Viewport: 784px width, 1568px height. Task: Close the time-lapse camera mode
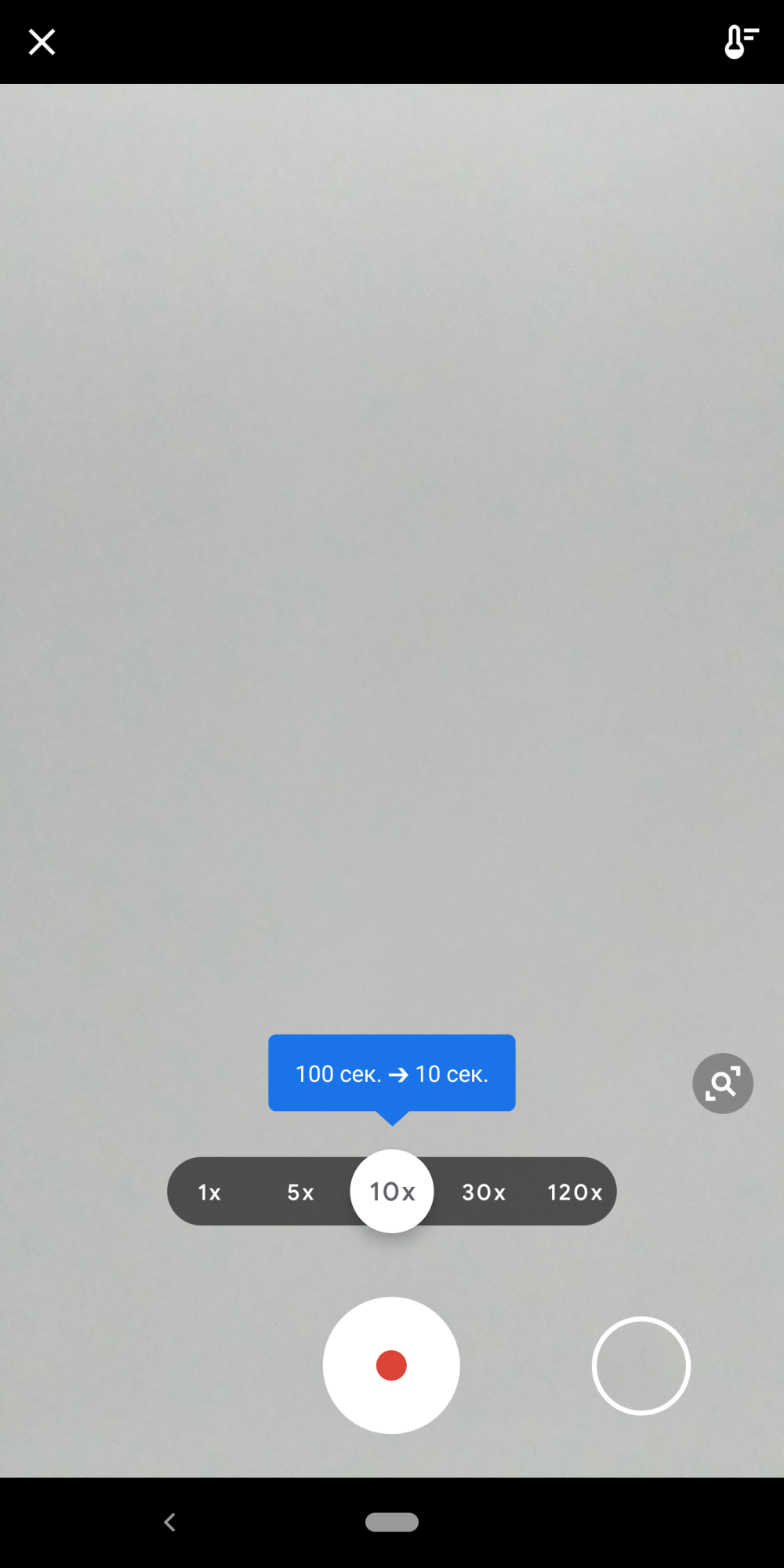(x=42, y=42)
